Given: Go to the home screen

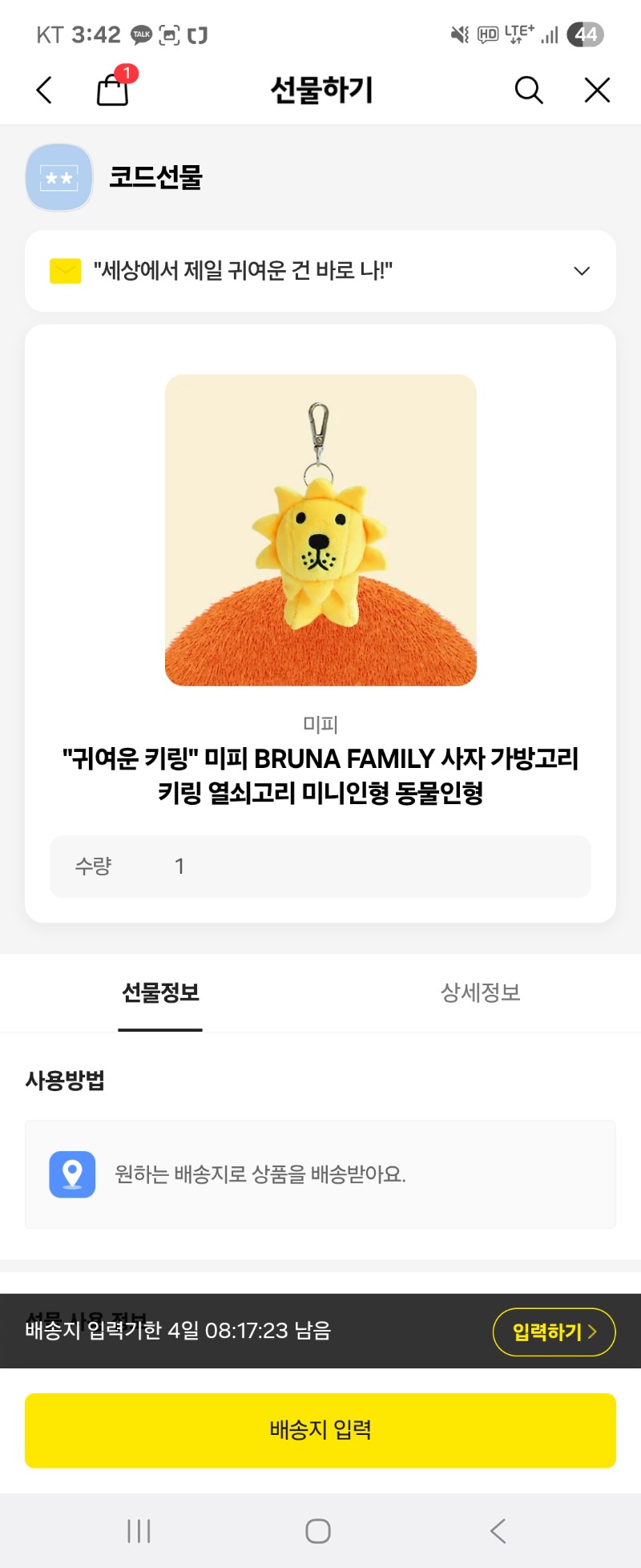Looking at the screenshot, I should [318, 1530].
